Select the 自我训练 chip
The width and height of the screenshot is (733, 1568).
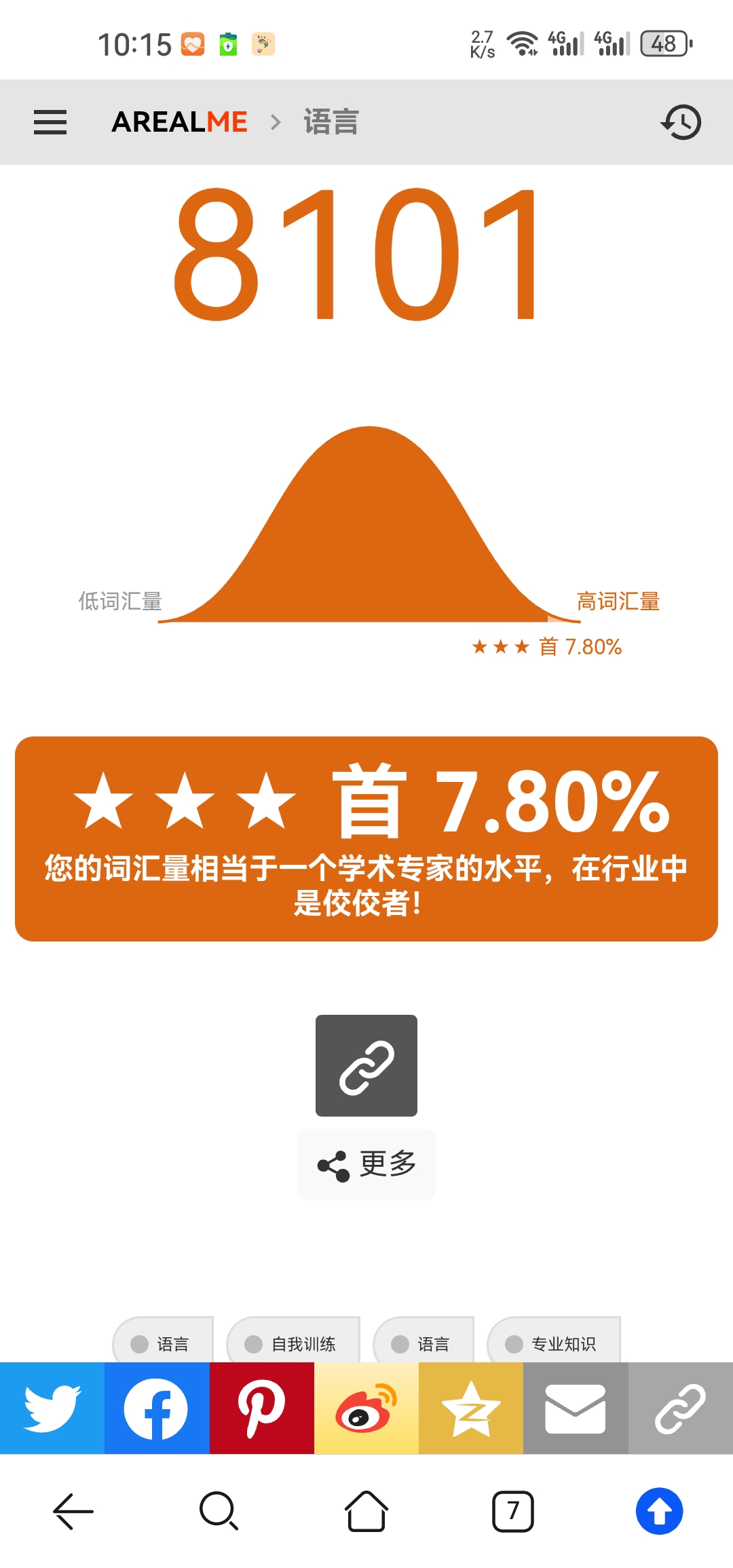point(293,1343)
